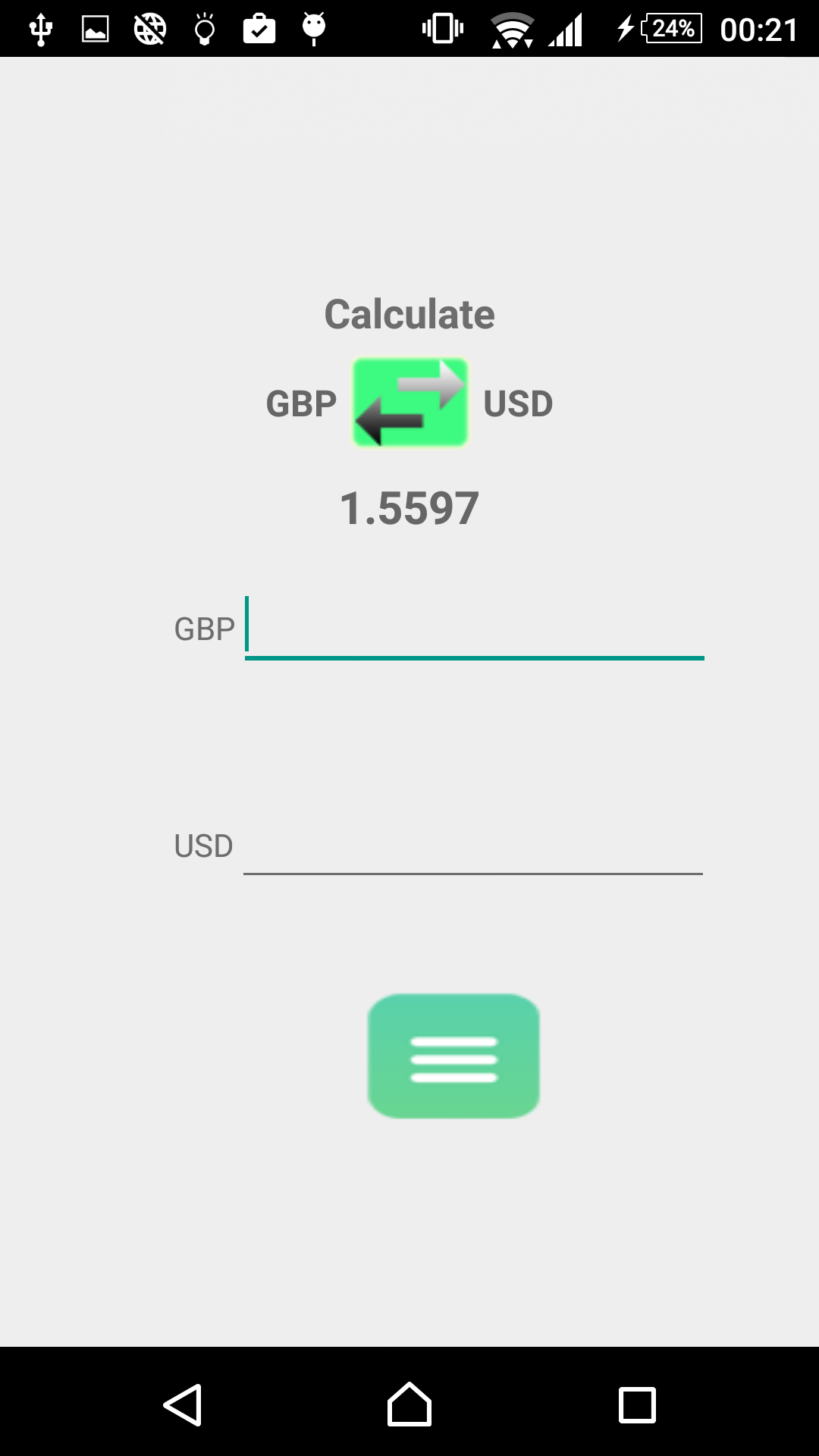Tap the battery indicator showing 24%
819x1456 pixels.
[x=667, y=29]
